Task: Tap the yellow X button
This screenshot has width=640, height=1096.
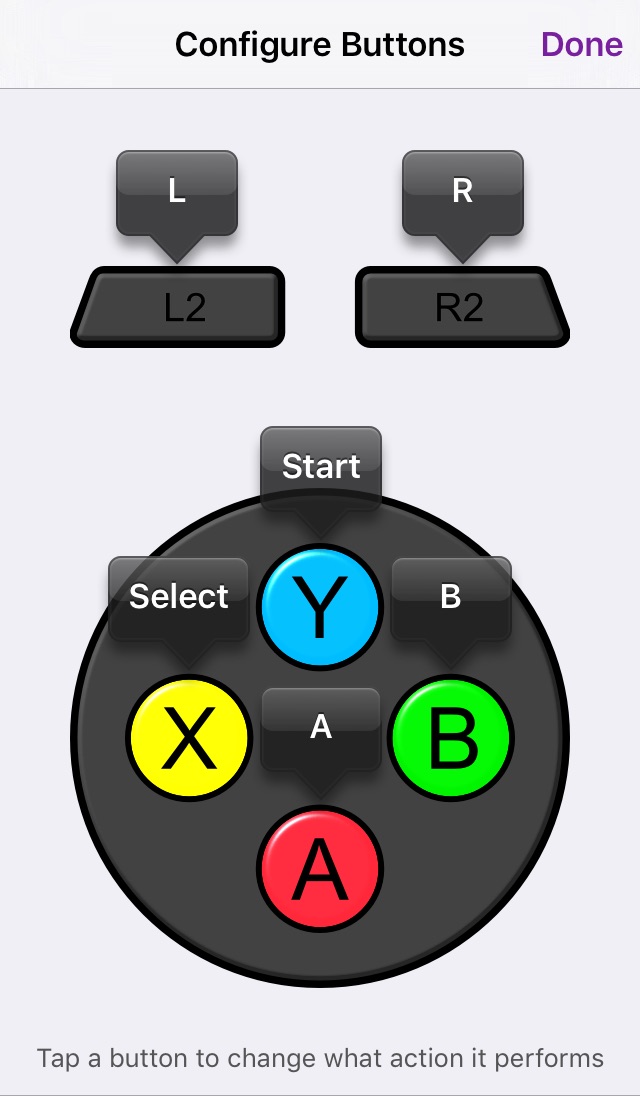Action: (x=189, y=737)
